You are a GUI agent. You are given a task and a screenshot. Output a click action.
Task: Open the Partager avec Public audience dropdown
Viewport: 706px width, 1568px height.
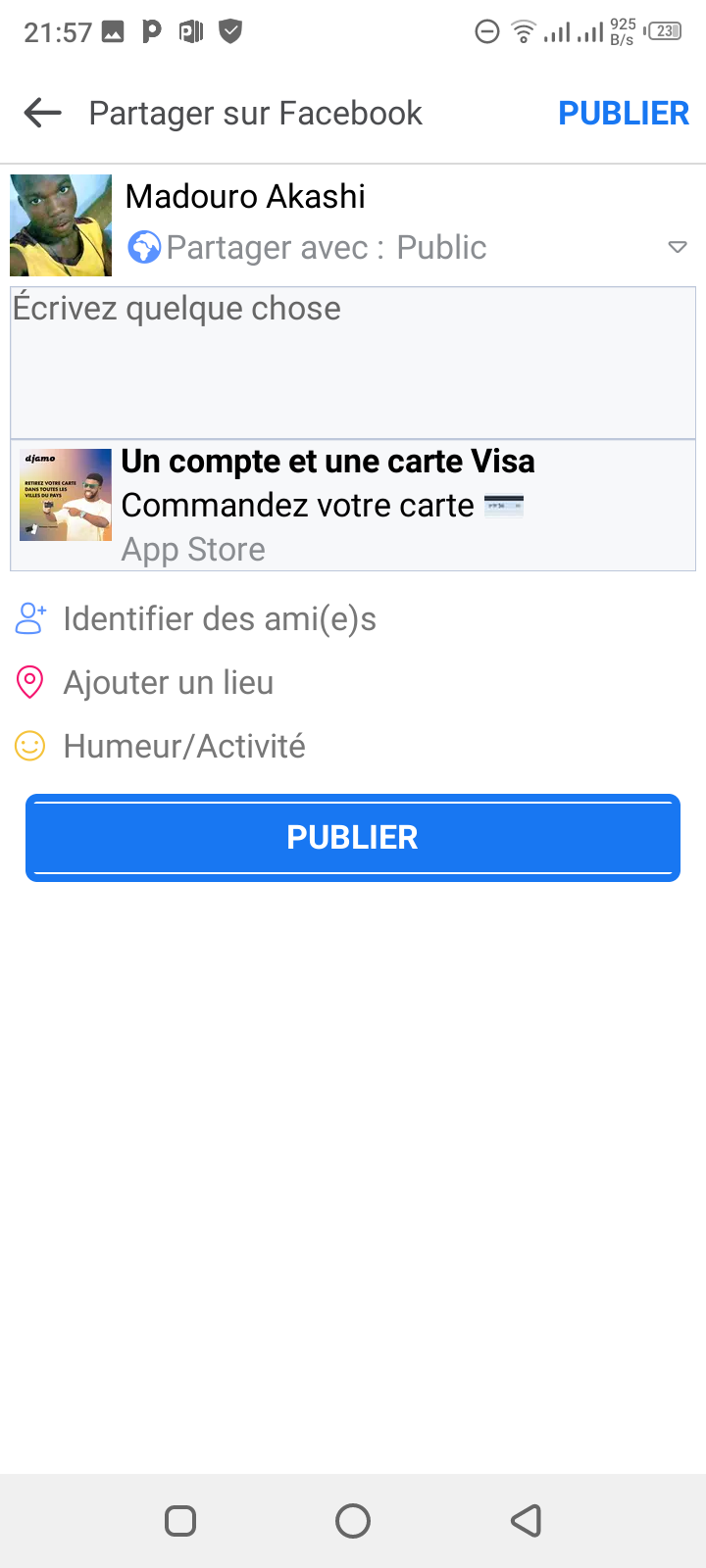407,248
